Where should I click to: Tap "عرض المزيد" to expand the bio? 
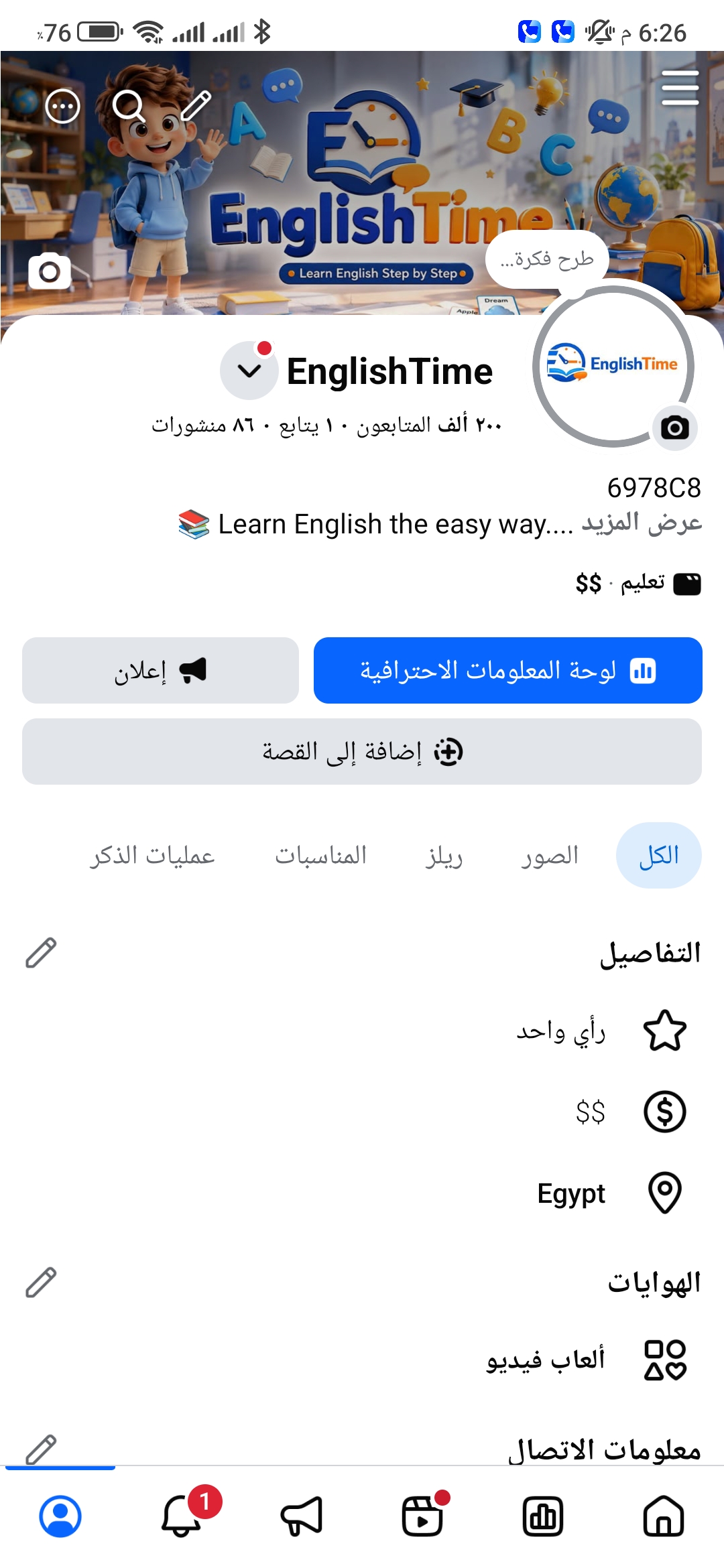pos(642,523)
